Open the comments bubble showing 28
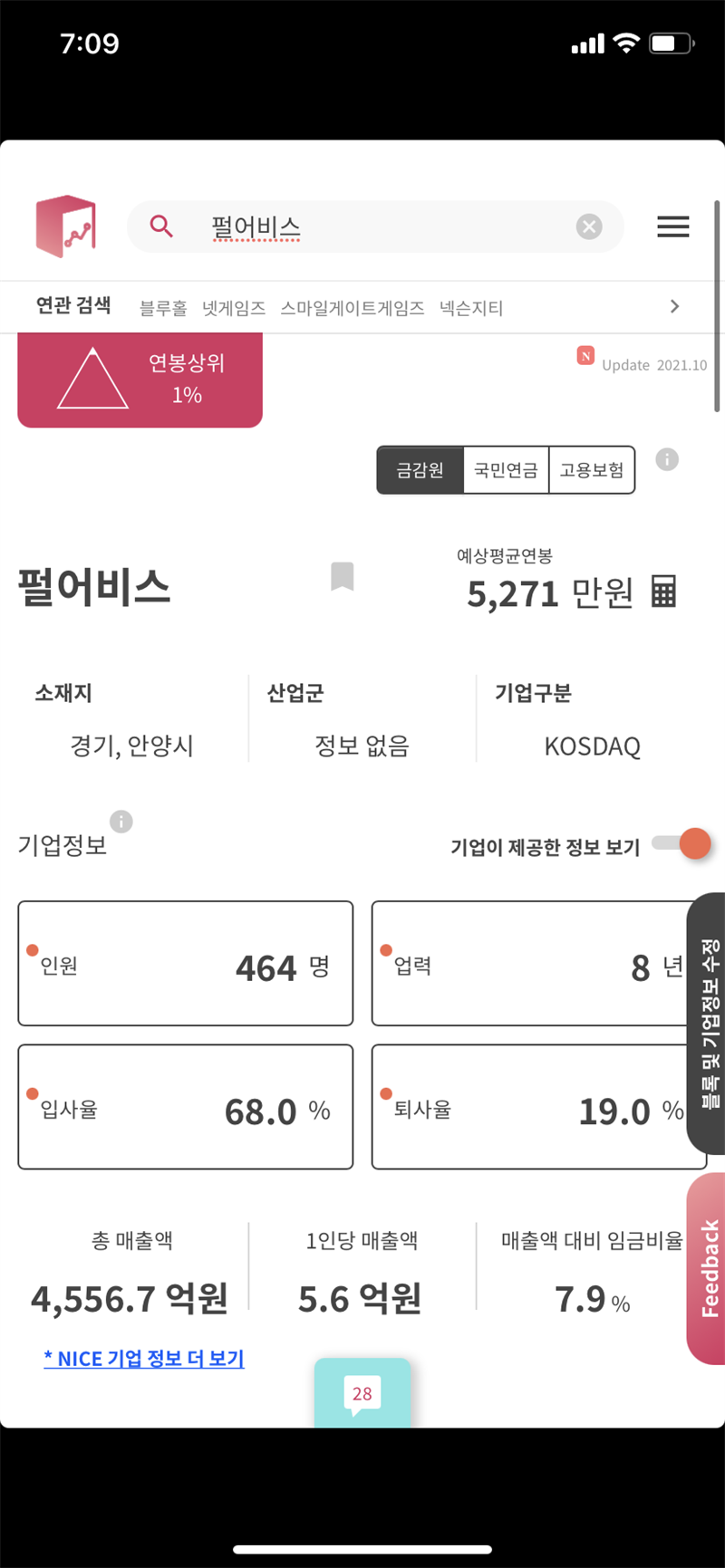 pos(362,1394)
